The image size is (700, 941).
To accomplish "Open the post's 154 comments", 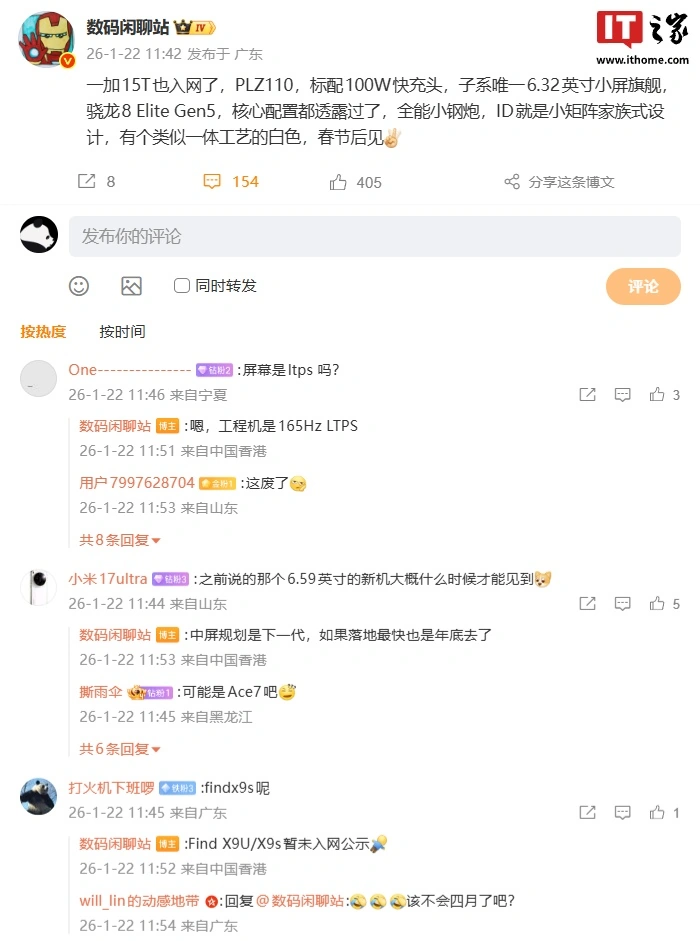I will click(230, 181).
